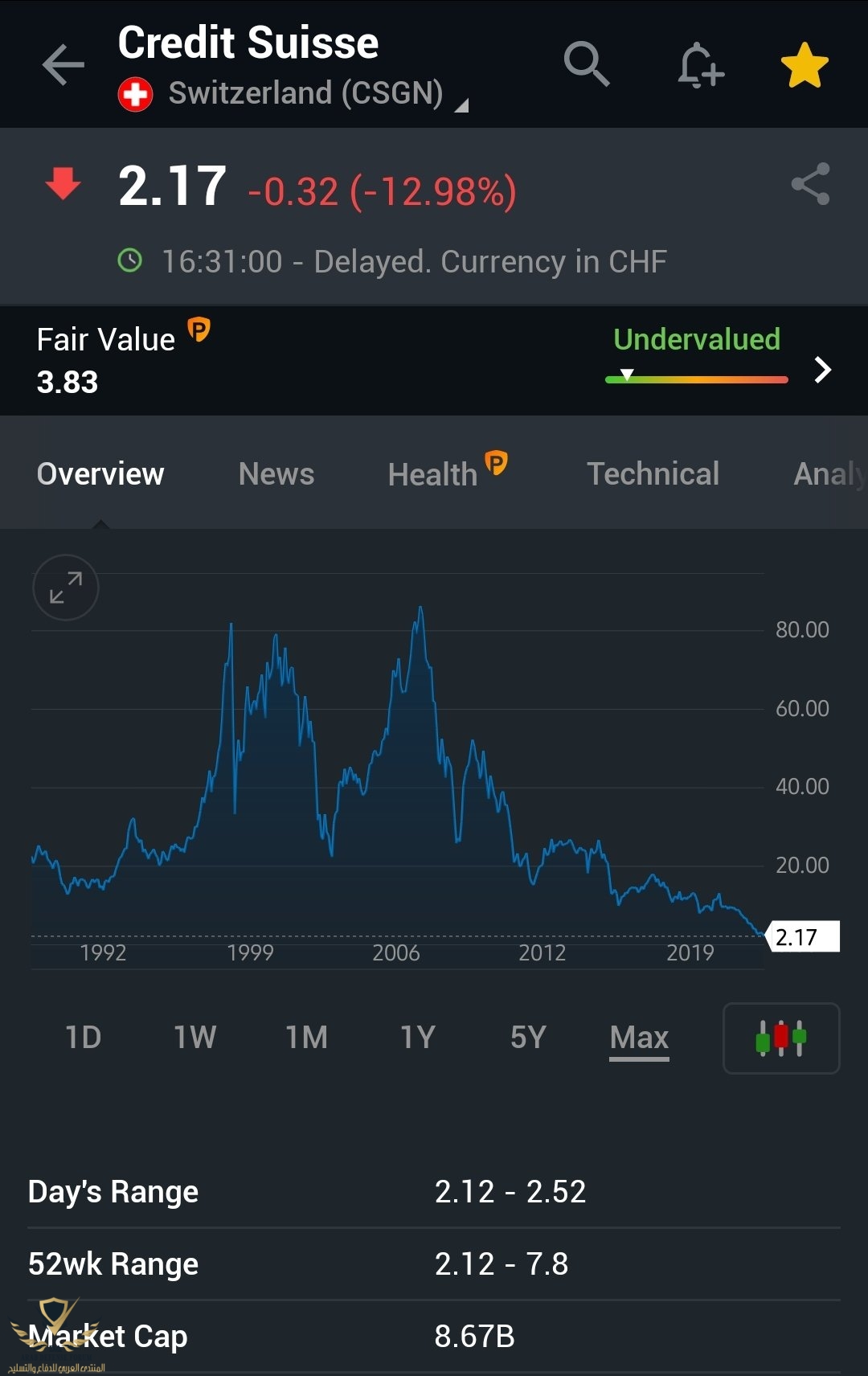Screen dimensions: 868x1376
Task: Create a price alert with the bell
Action: (699, 65)
